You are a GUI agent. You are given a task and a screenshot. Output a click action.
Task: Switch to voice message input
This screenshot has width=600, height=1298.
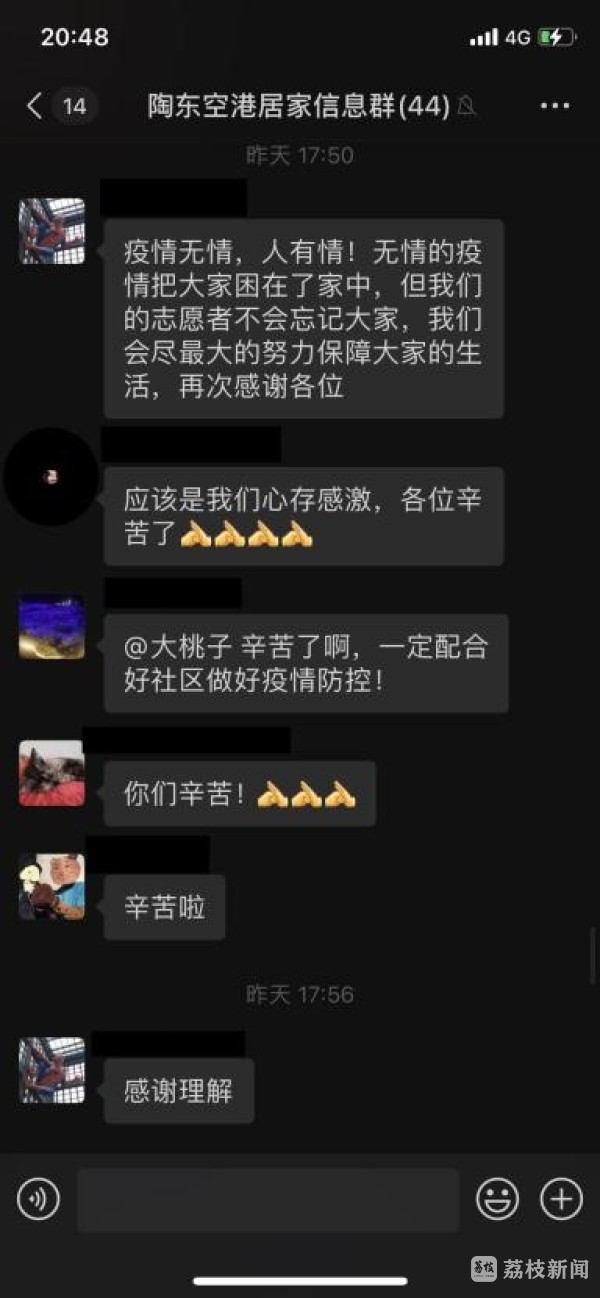[x=39, y=1198]
